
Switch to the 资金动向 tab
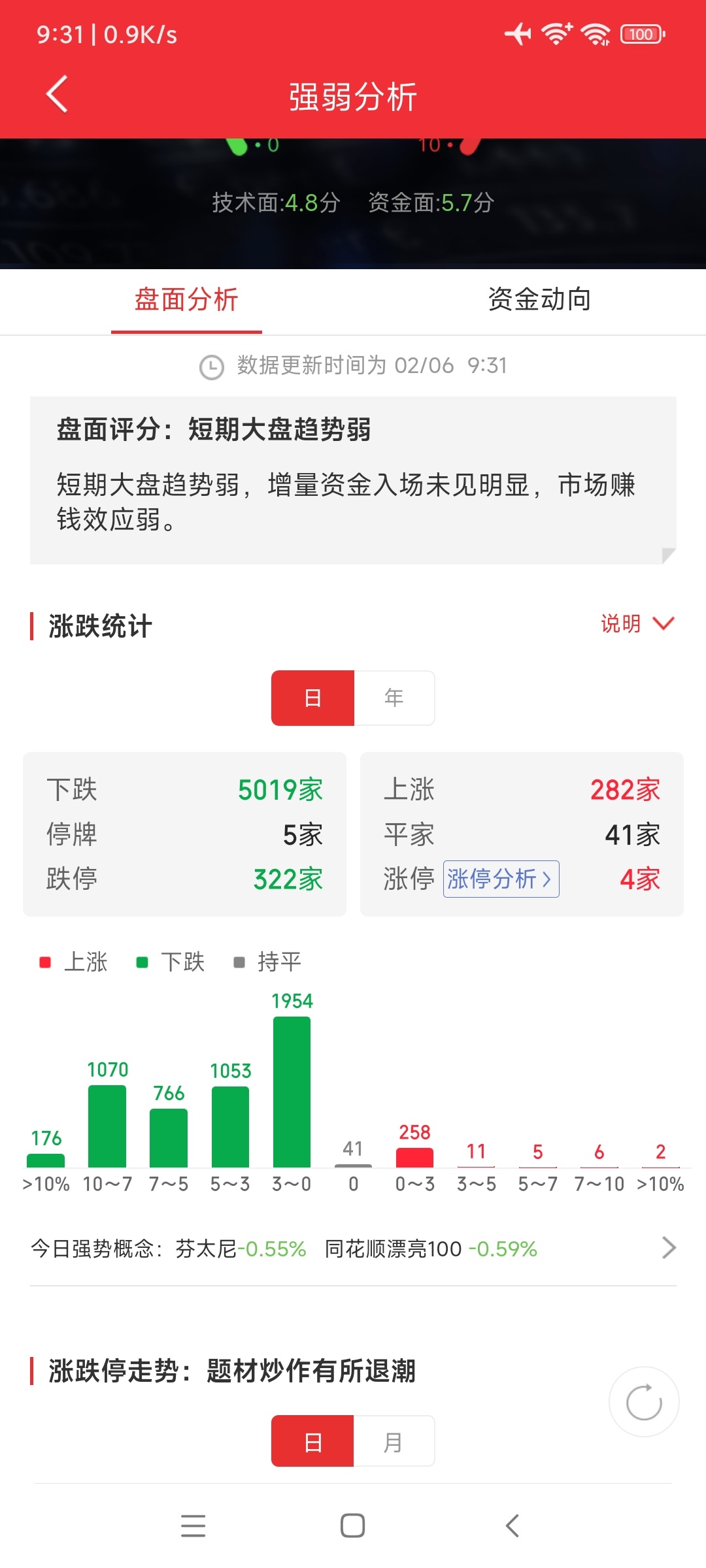coord(539,300)
